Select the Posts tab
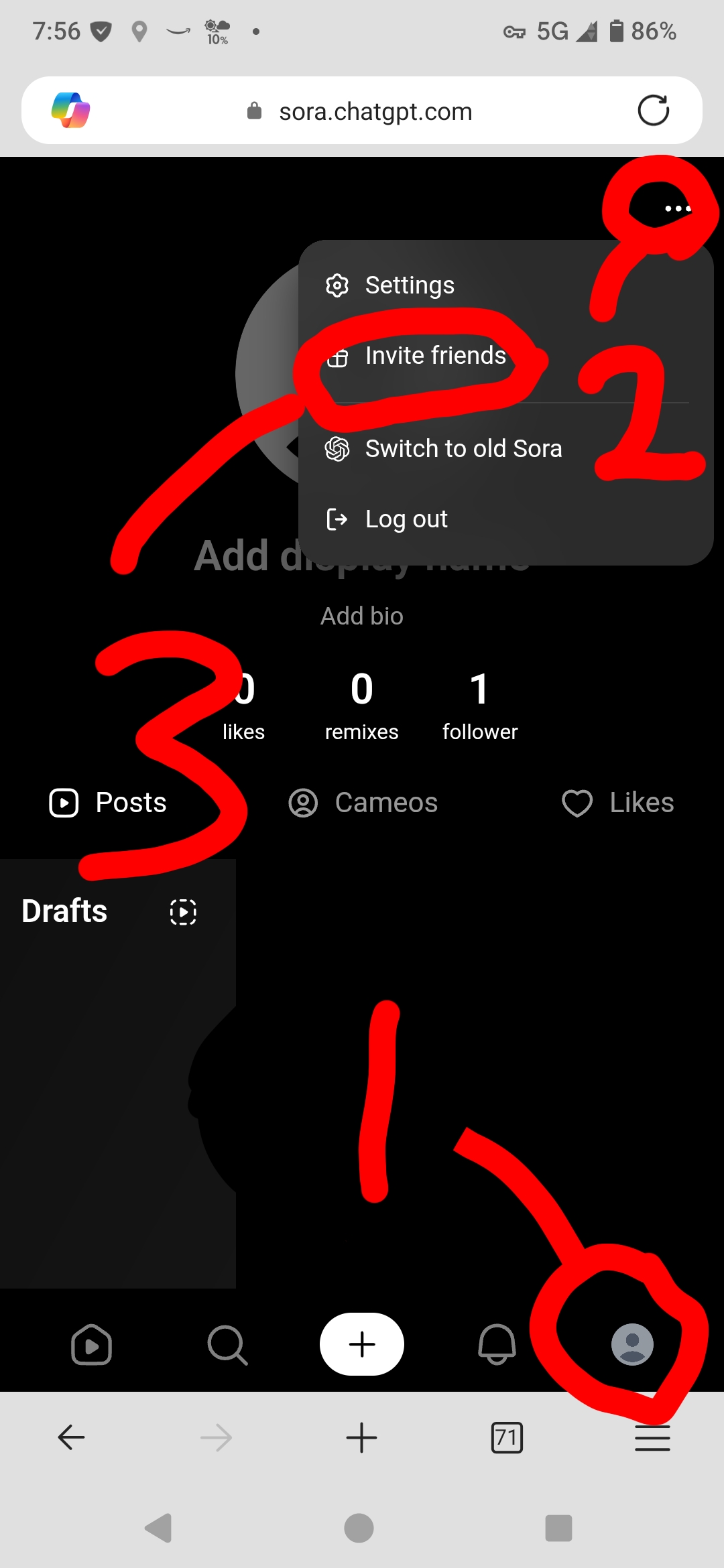The height and width of the screenshot is (1568, 724). click(x=109, y=803)
